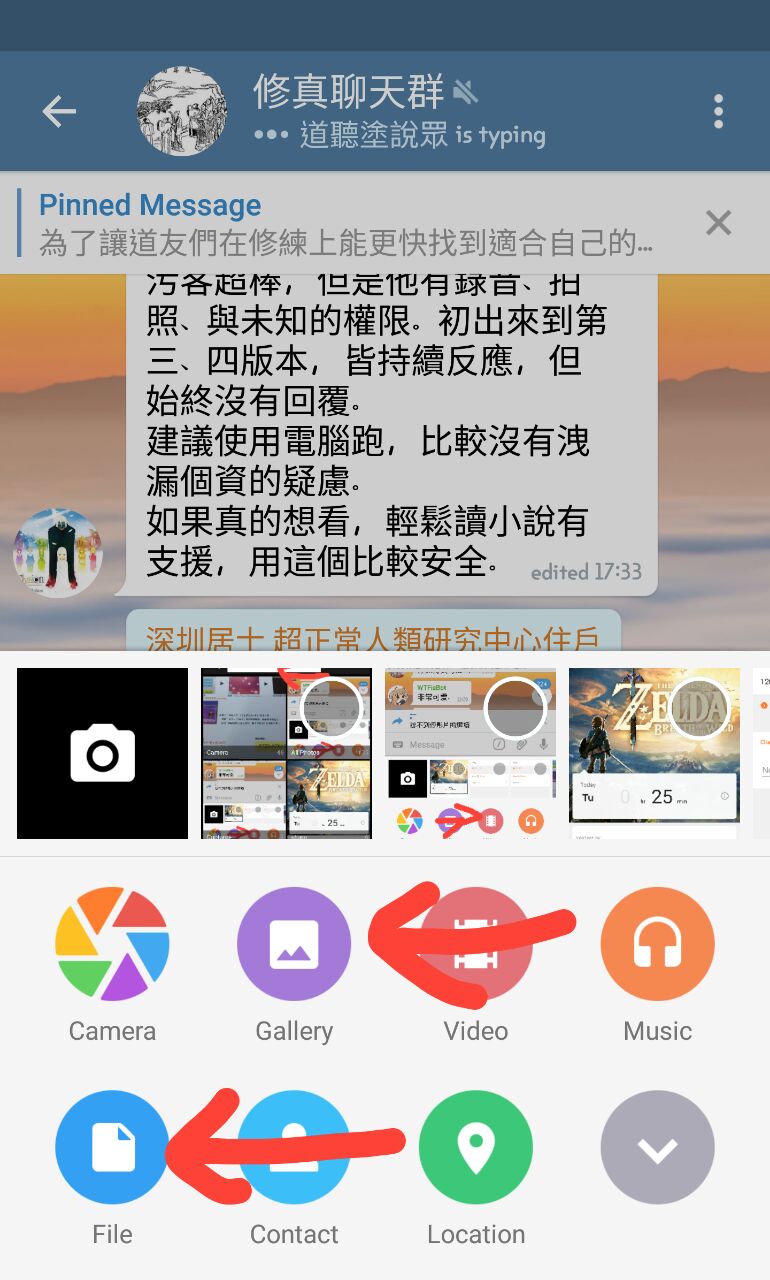Open the pinned message
Screen dimensions: 770x1280
(x=345, y=224)
